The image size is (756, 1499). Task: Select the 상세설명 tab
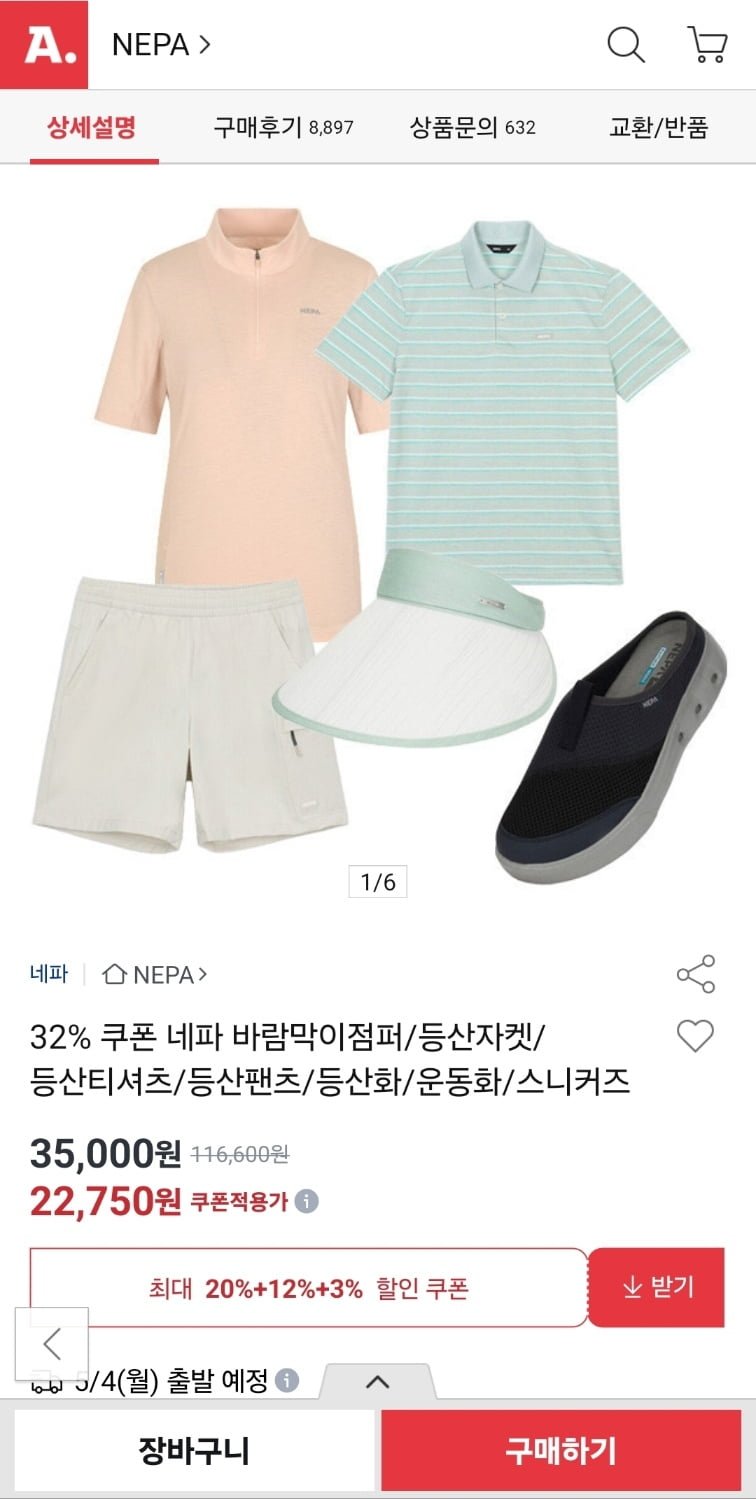[92, 127]
